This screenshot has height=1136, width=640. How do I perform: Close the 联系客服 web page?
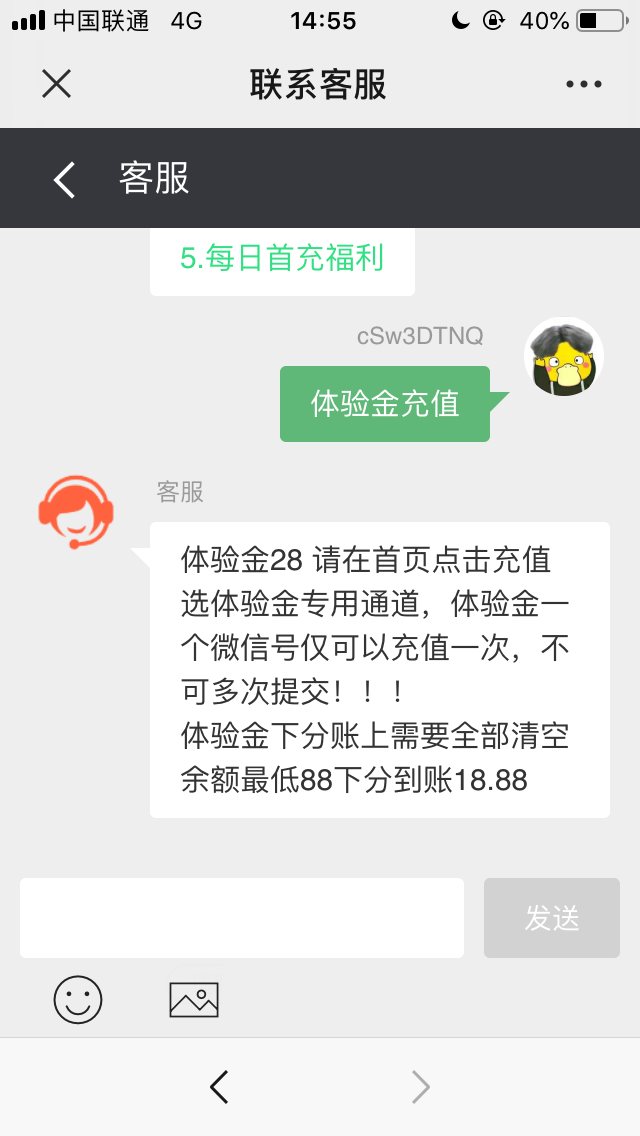[x=56, y=84]
